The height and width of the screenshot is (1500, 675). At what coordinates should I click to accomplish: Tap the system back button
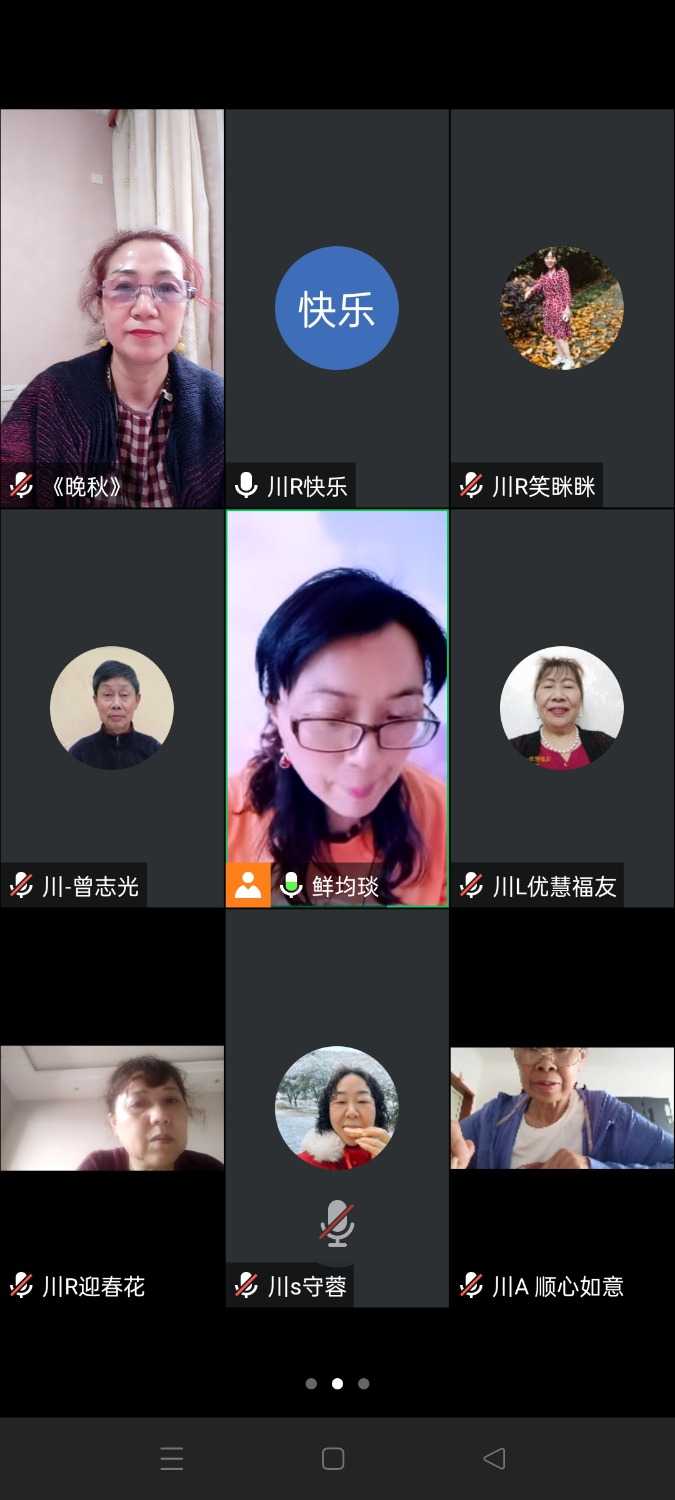click(x=494, y=1459)
